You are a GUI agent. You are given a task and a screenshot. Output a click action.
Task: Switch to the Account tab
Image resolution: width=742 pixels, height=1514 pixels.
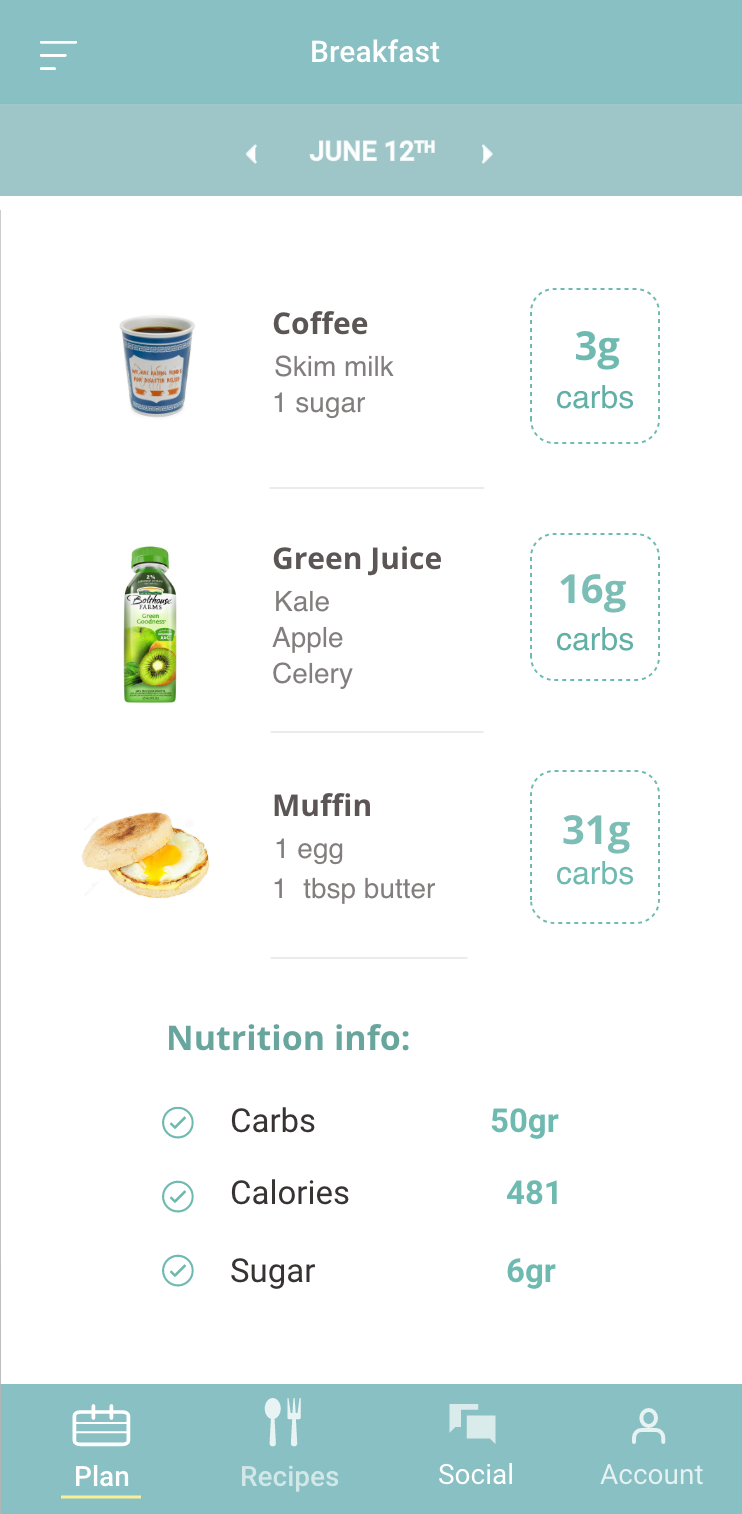click(651, 1446)
